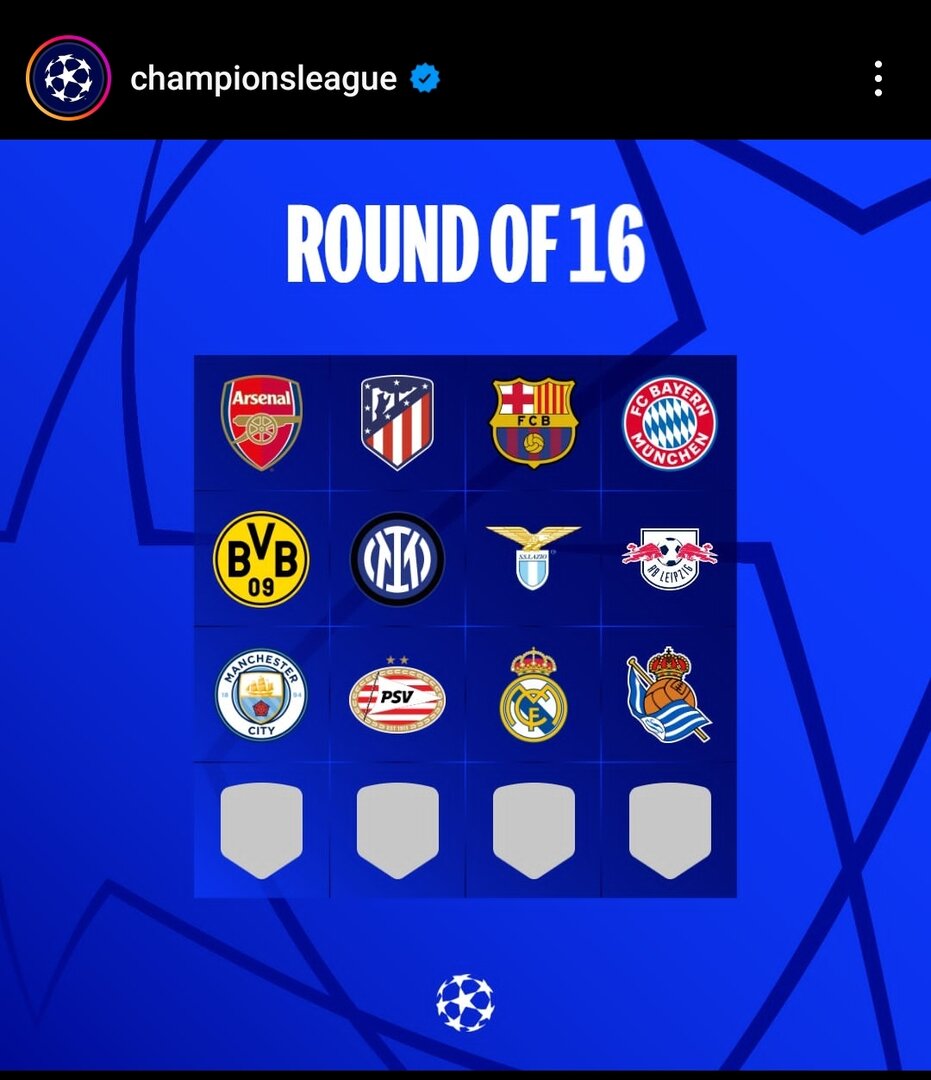
Task: Click the PSV Eindhoven badge
Action: [397, 692]
